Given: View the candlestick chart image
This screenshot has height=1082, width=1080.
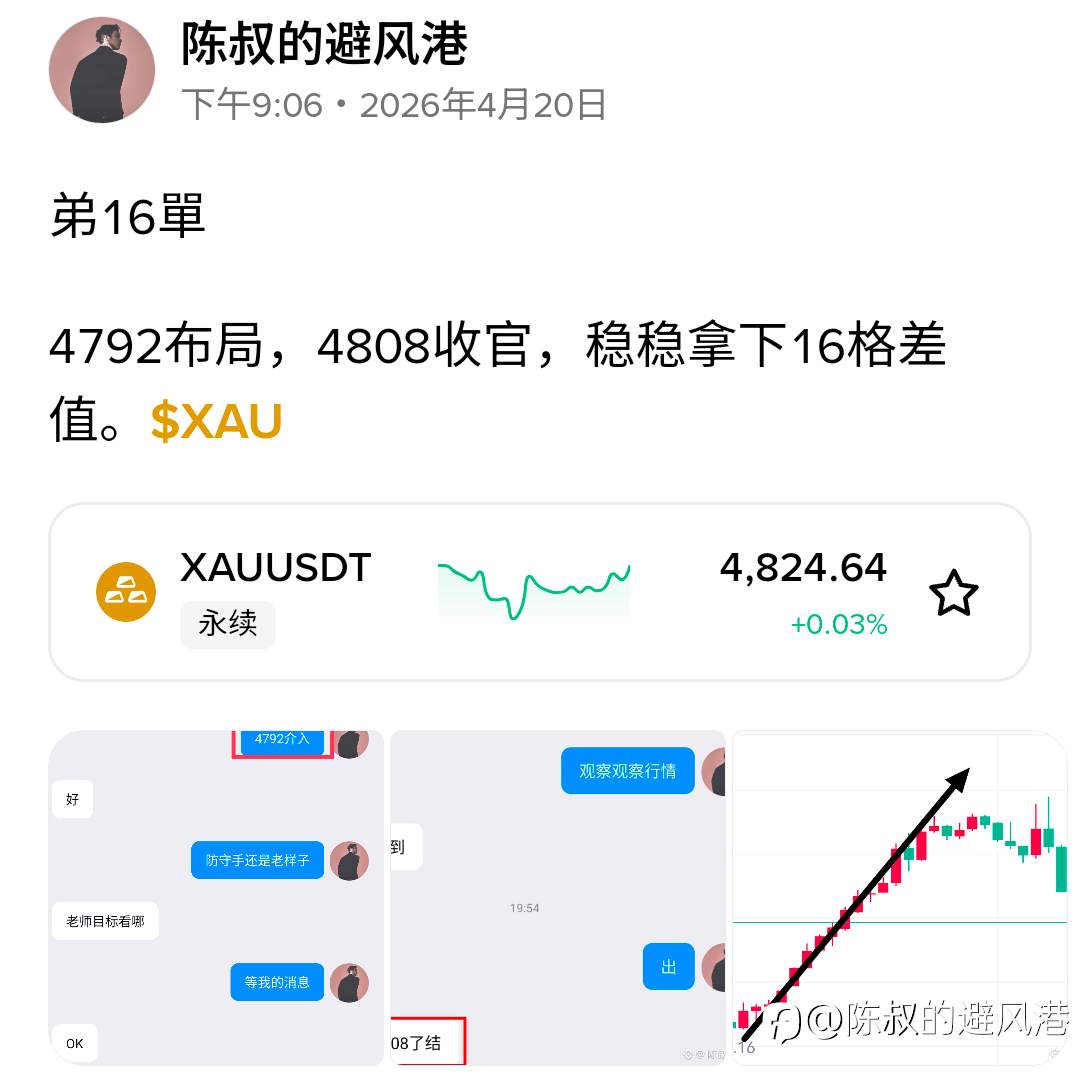Looking at the screenshot, I should [x=900, y=898].
